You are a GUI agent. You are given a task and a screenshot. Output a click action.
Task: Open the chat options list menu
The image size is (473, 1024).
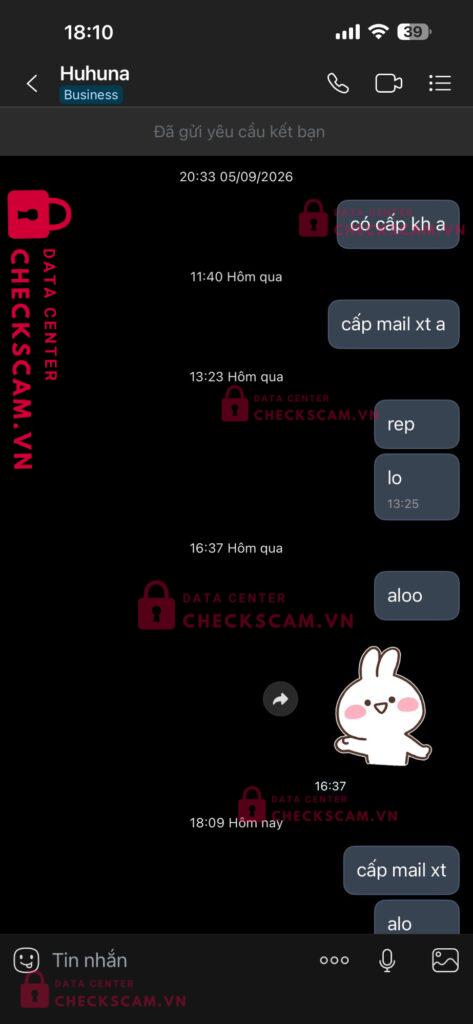[440, 83]
